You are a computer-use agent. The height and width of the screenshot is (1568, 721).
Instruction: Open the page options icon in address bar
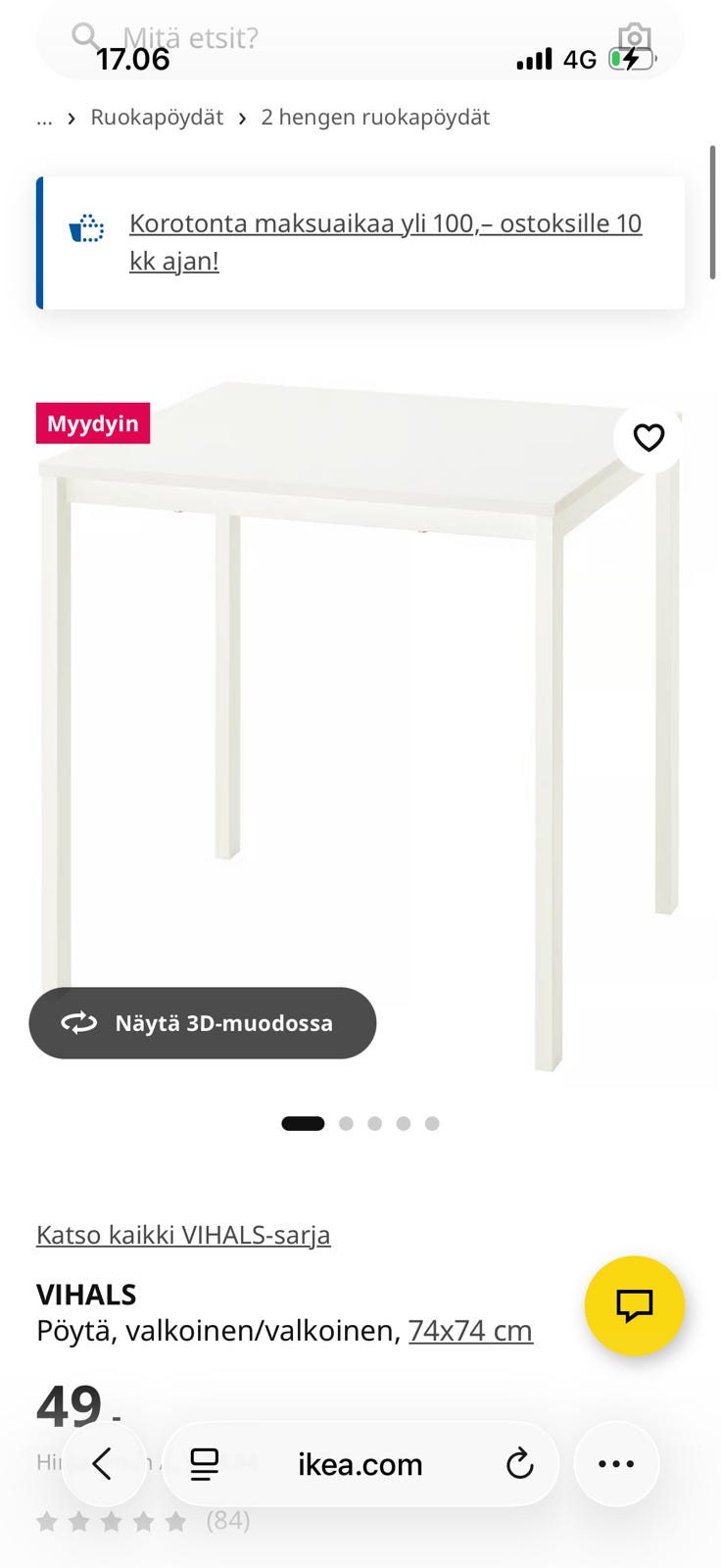[205, 1464]
